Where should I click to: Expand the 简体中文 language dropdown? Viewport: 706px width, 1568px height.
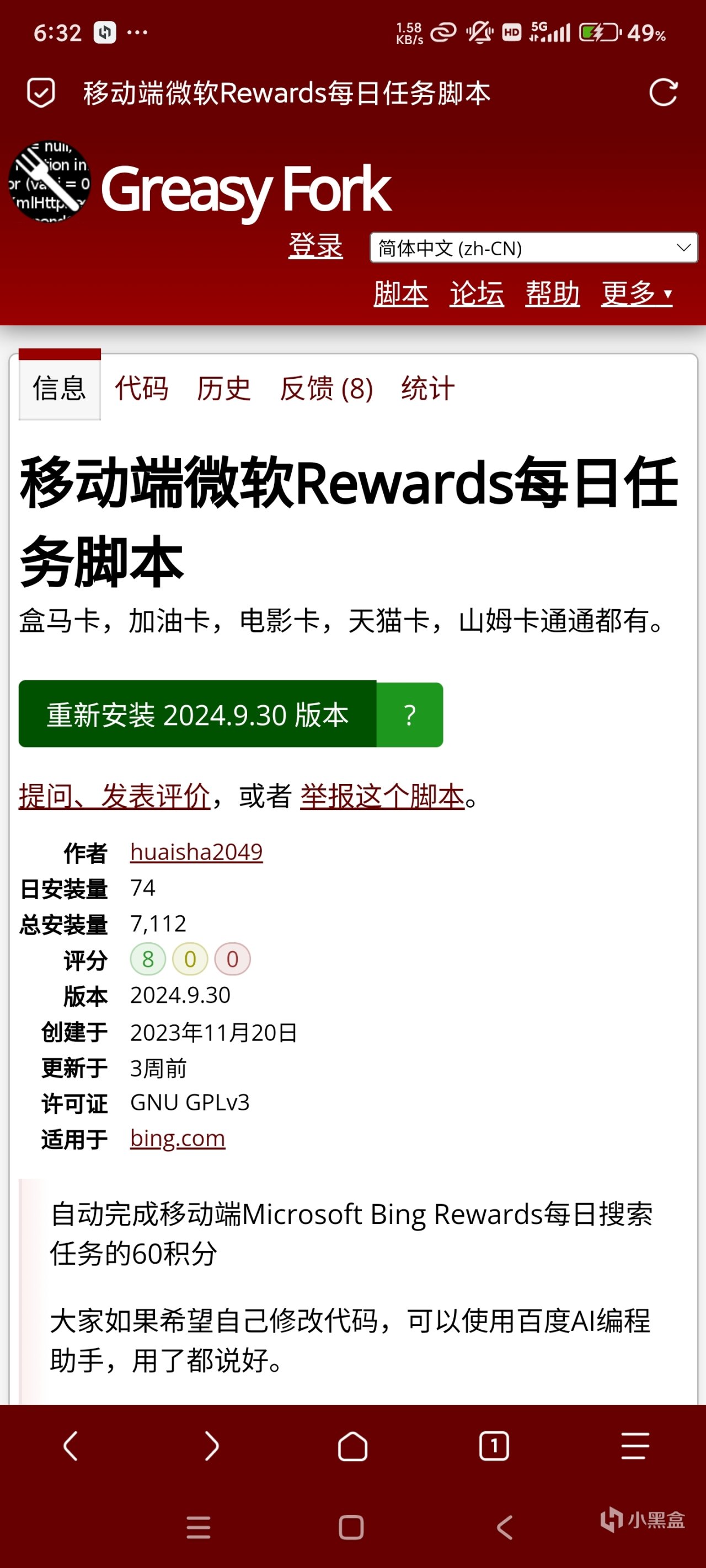pos(533,248)
